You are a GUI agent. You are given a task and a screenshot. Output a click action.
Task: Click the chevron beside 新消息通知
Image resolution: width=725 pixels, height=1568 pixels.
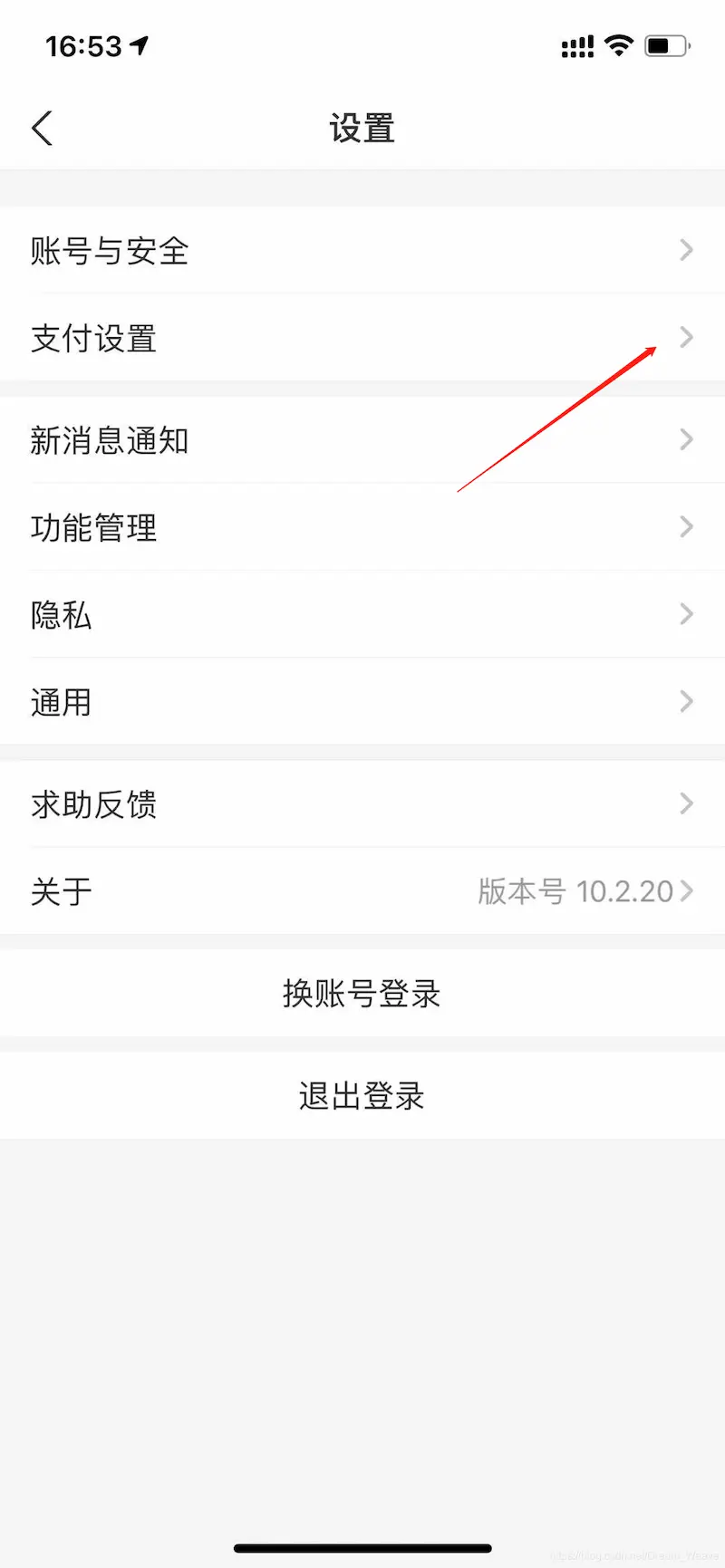point(686,439)
